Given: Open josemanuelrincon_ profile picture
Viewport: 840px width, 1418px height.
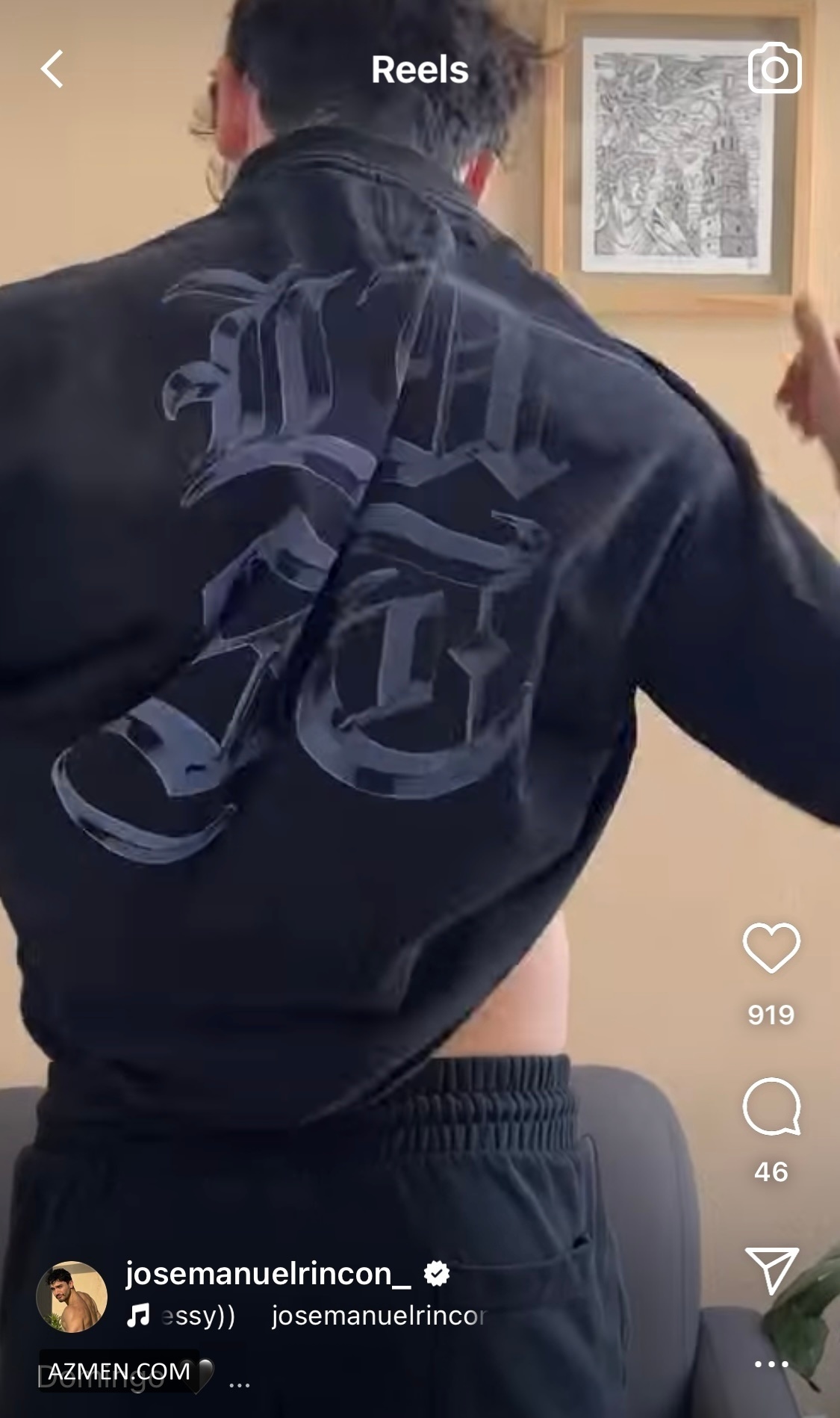Looking at the screenshot, I should [72, 1297].
